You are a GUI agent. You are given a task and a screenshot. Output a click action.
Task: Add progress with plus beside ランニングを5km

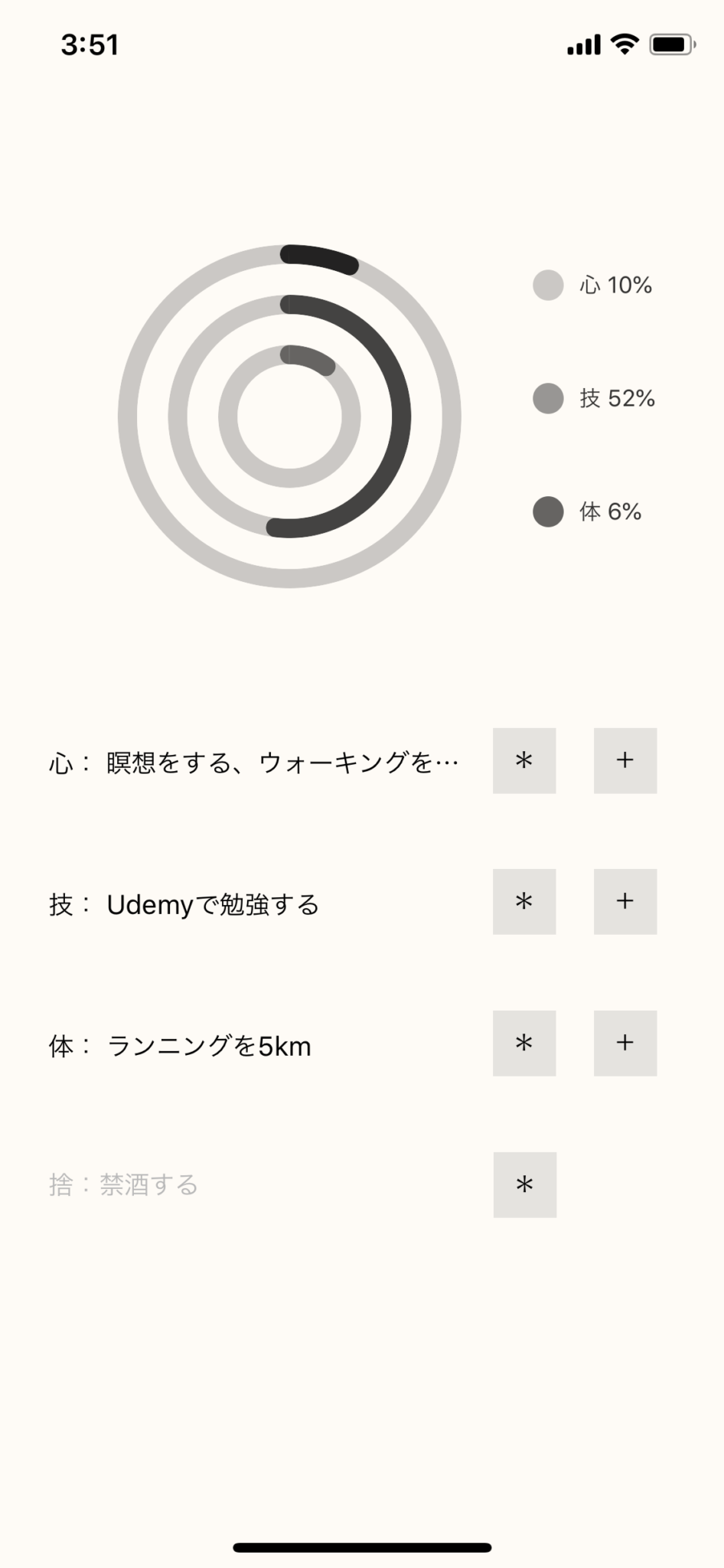[x=625, y=1043]
